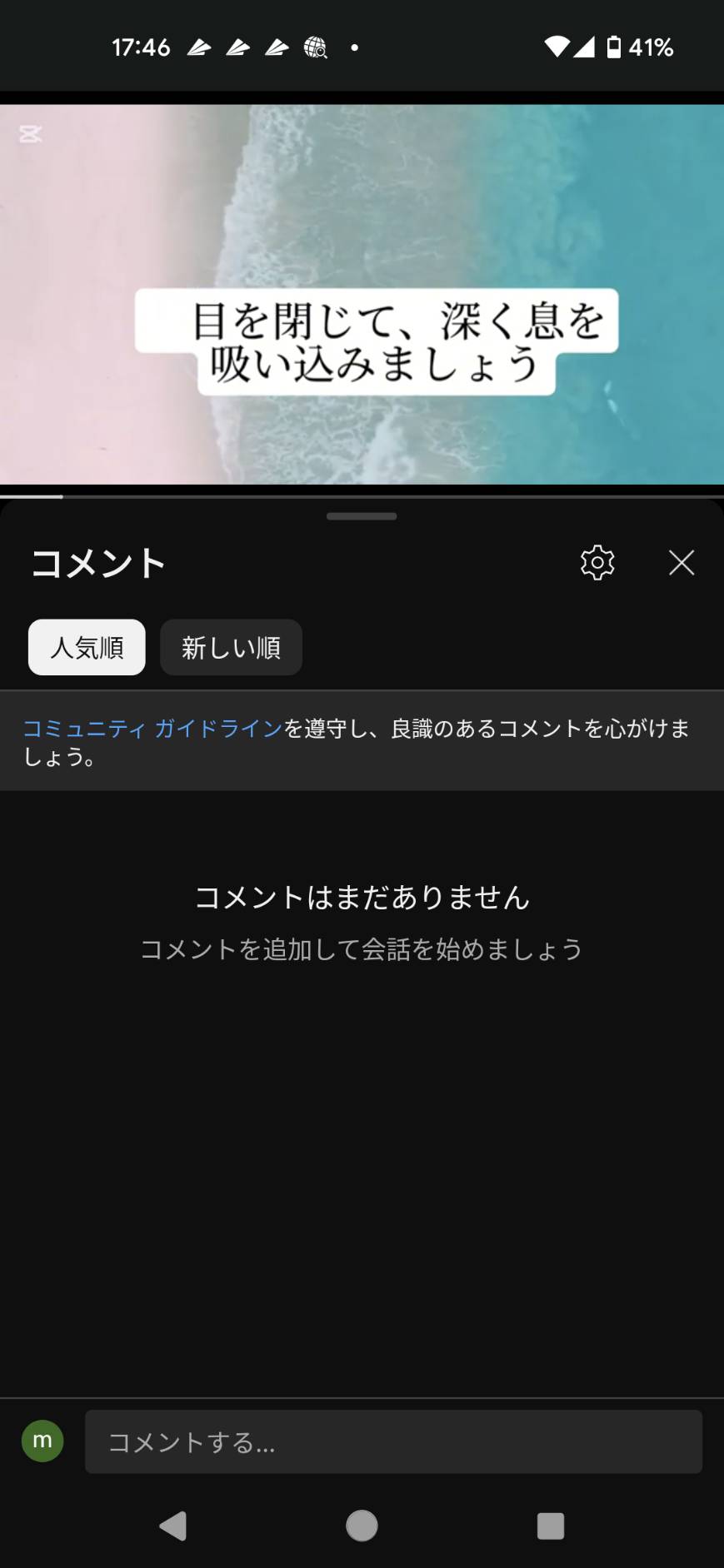Tap the system back button
Screen dimensions: 724x1568
coord(172,1526)
